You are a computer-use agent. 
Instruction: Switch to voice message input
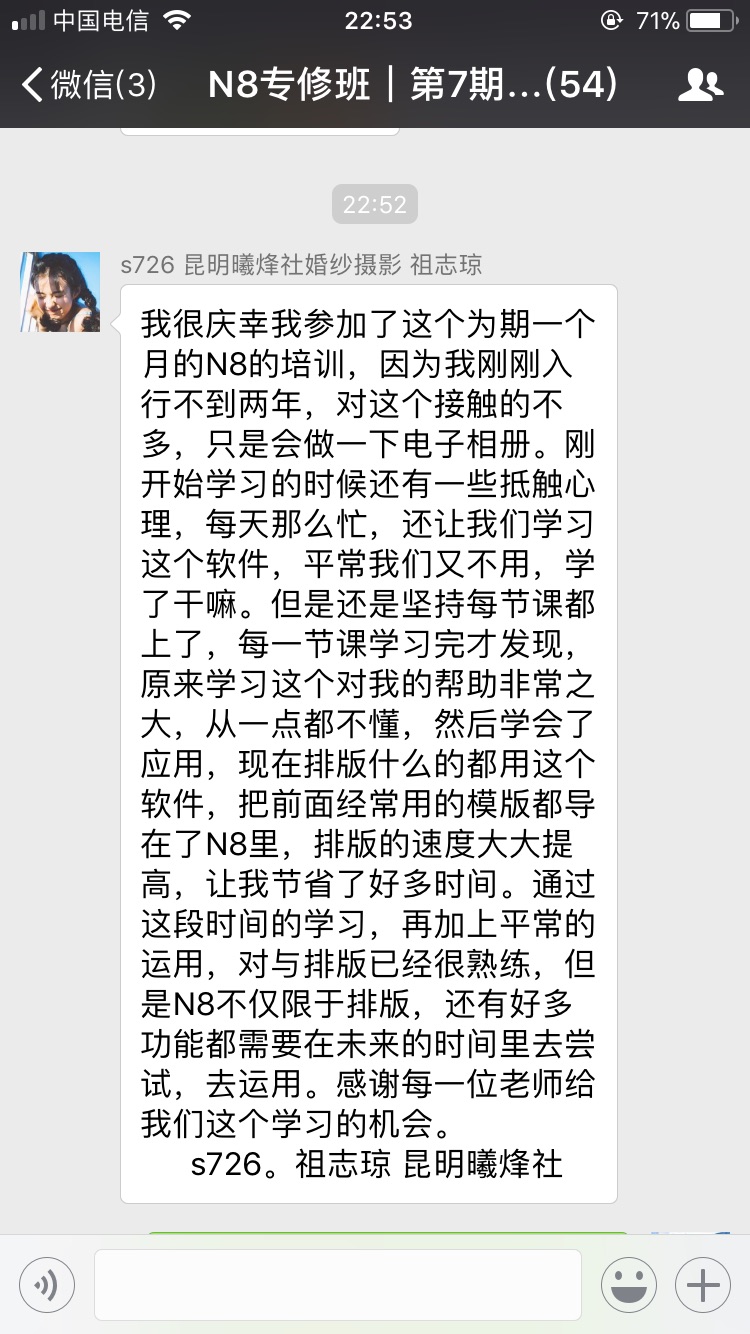point(46,1285)
